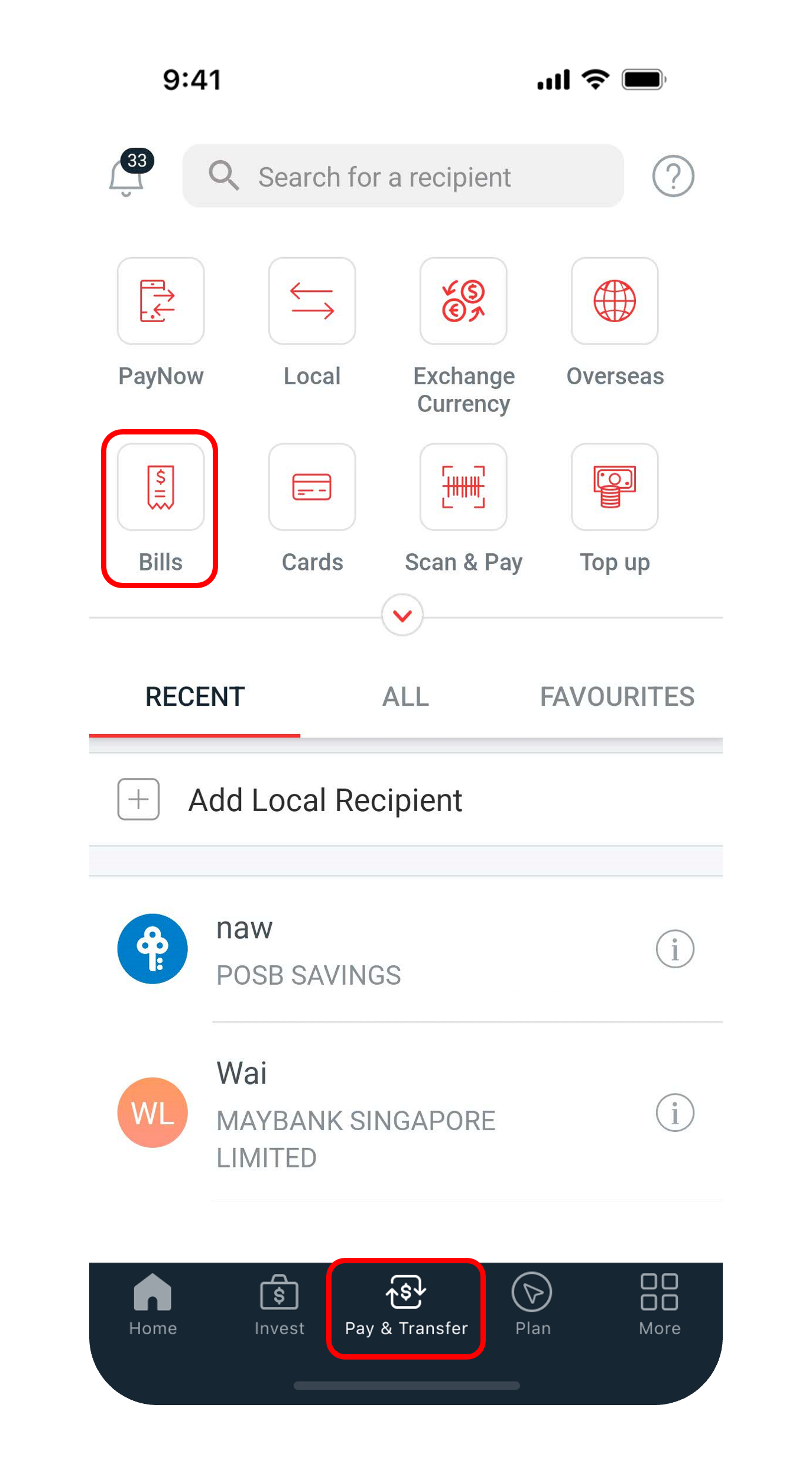Screen dimensions: 812x1463
Task: Open the Bills payment option
Action: pos(161,488)
